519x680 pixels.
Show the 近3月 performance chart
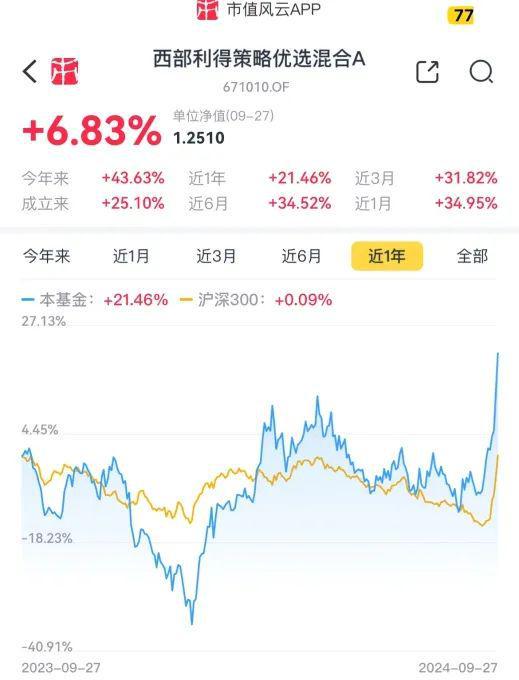(x=216, y=256)
